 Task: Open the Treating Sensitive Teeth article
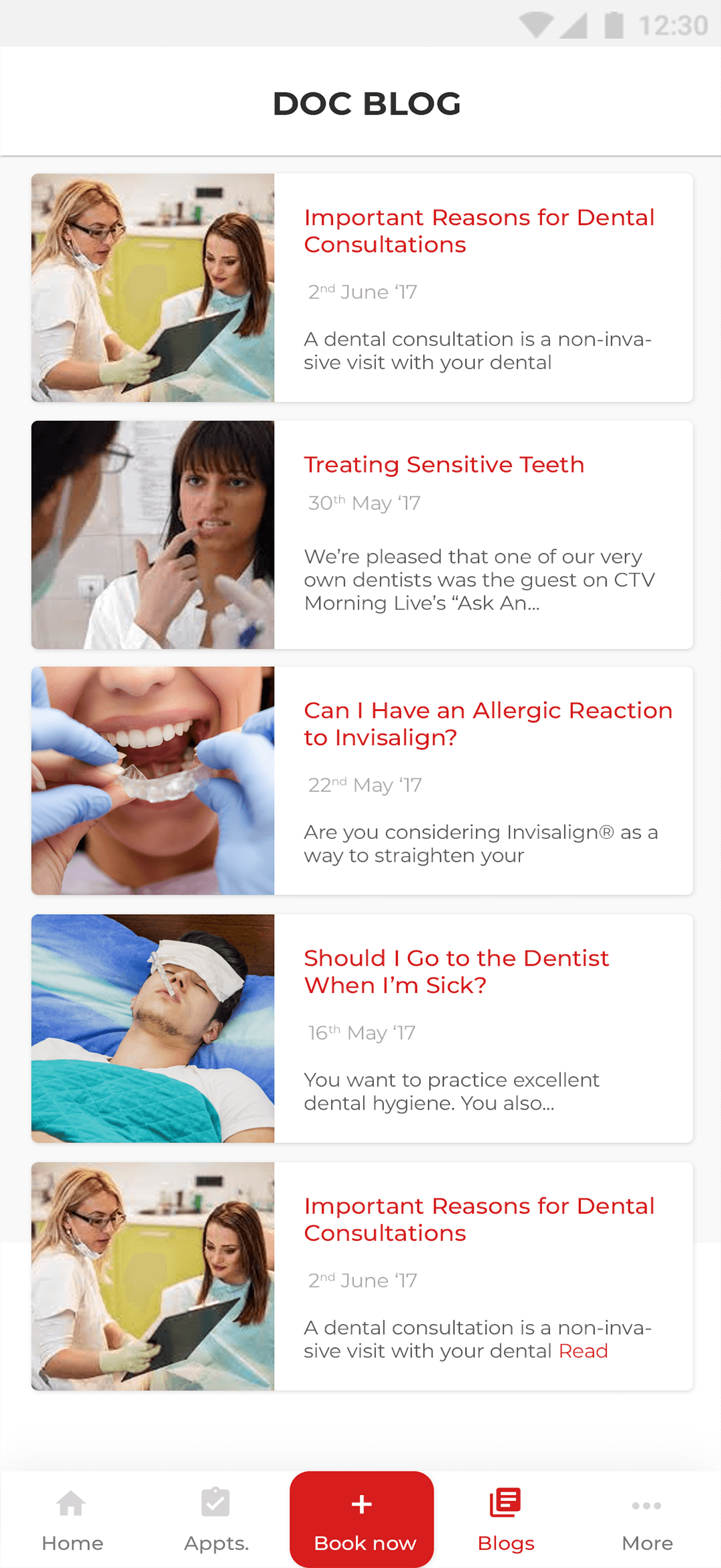point(444,465)
